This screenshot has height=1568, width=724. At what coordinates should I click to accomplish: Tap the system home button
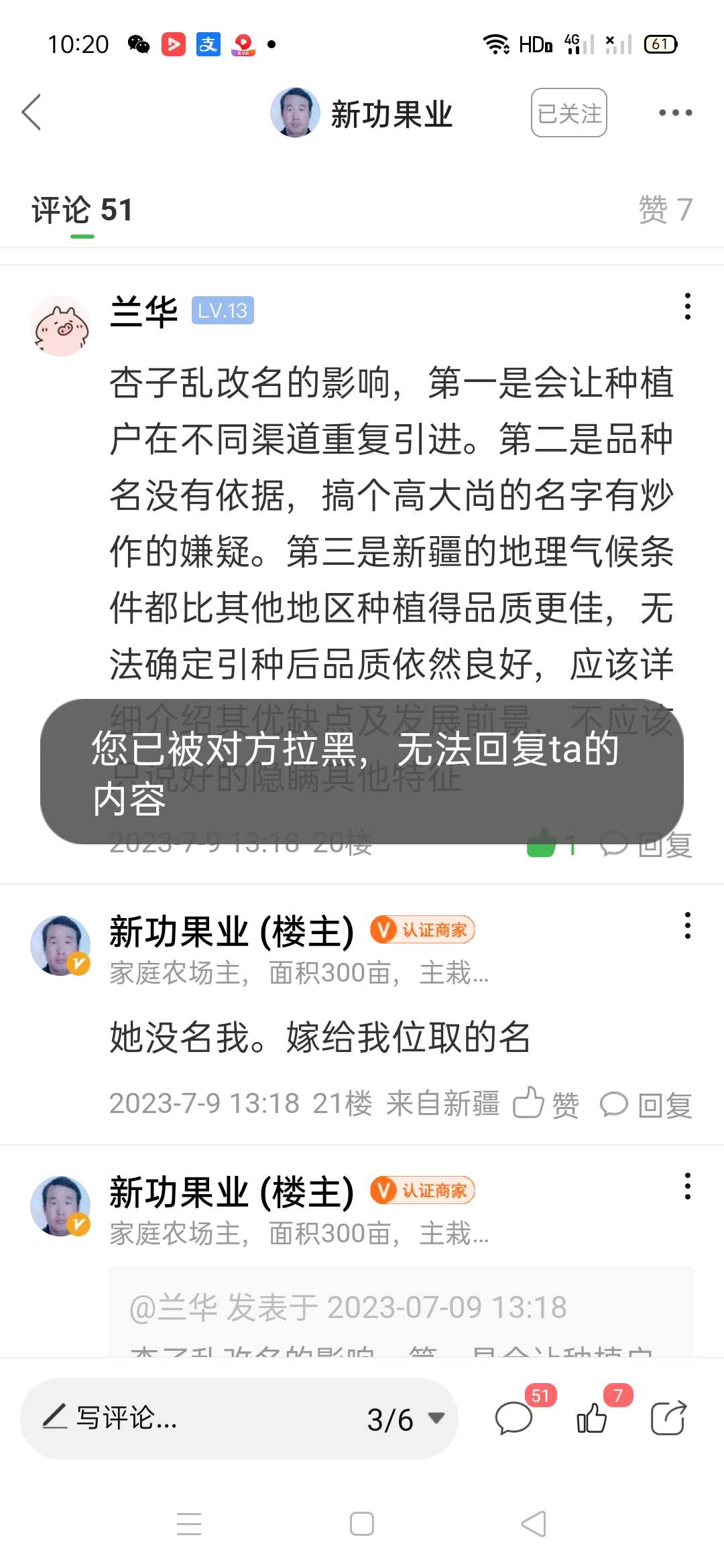362,1524
